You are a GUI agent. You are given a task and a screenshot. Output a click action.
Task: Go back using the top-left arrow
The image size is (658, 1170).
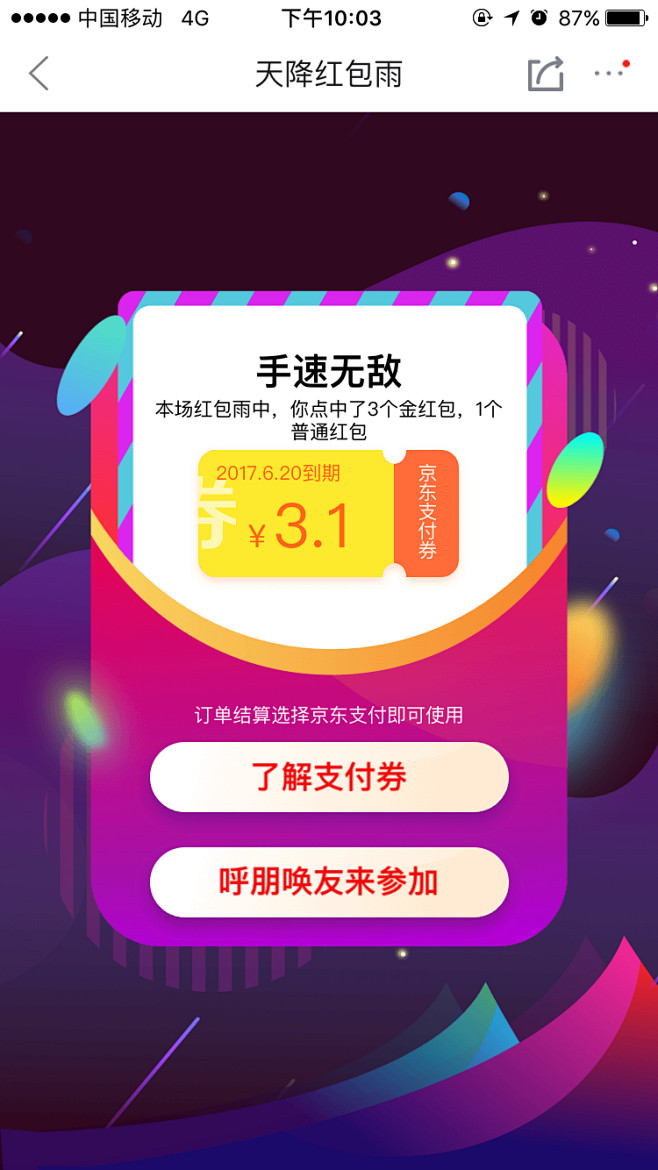39,73
